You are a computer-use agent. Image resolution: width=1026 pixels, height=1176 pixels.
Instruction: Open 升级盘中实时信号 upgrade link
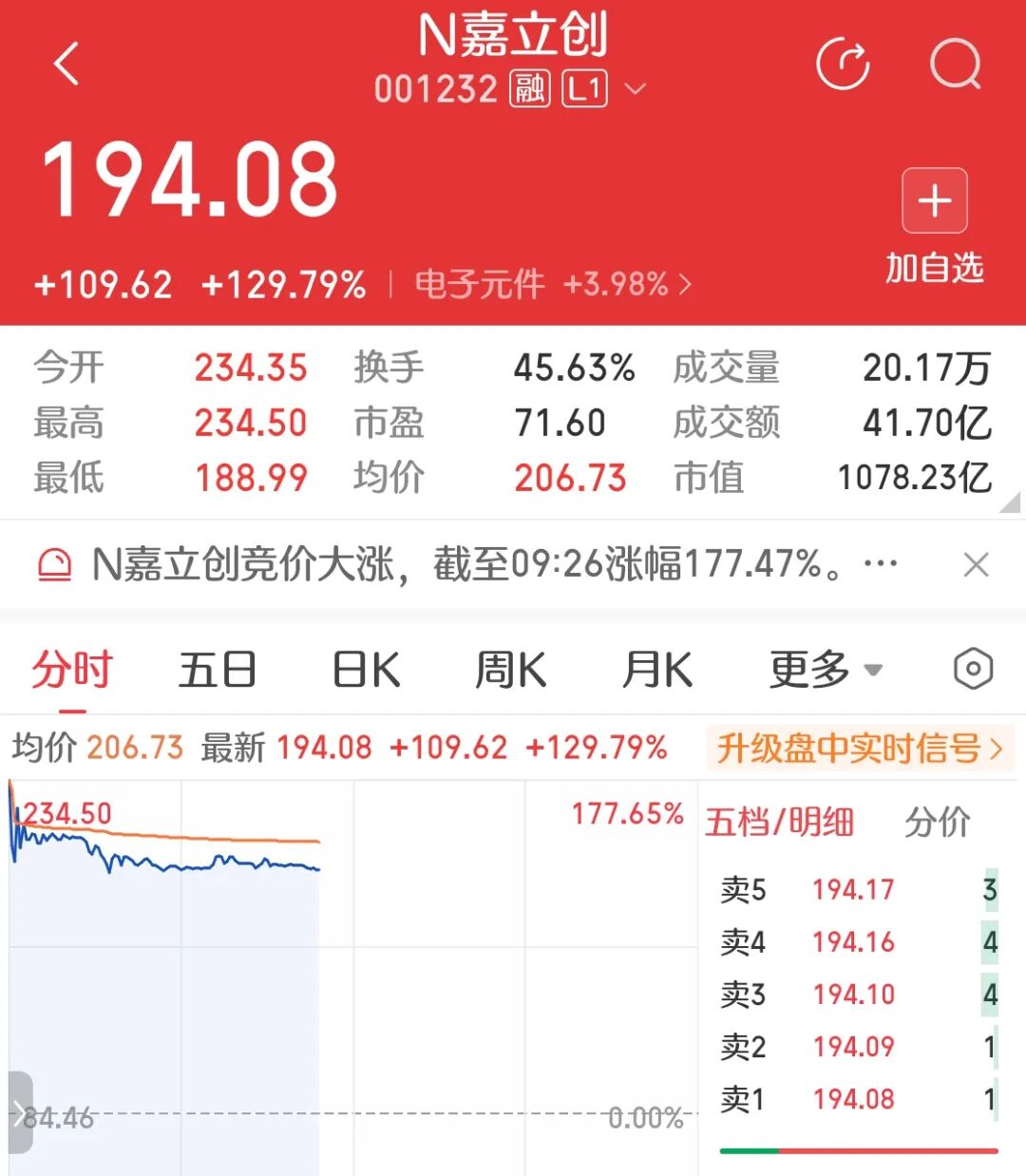pyautogui.click(x=860, y=749)
